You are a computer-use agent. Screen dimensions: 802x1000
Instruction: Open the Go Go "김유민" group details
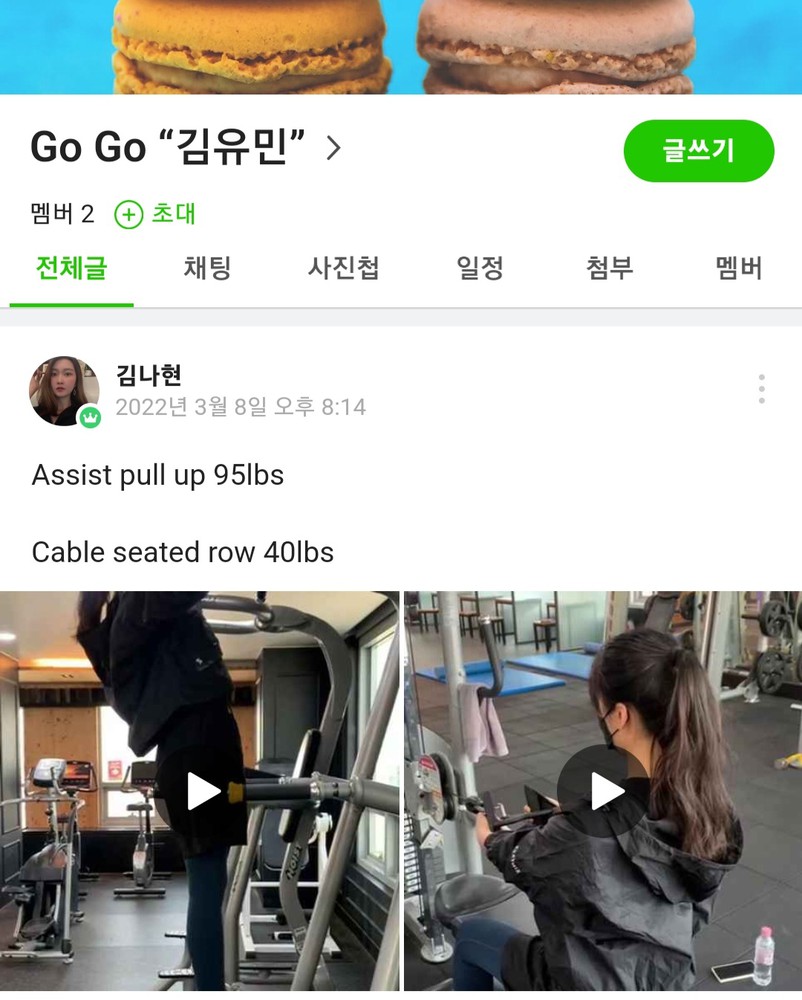(x=187, y=148)
